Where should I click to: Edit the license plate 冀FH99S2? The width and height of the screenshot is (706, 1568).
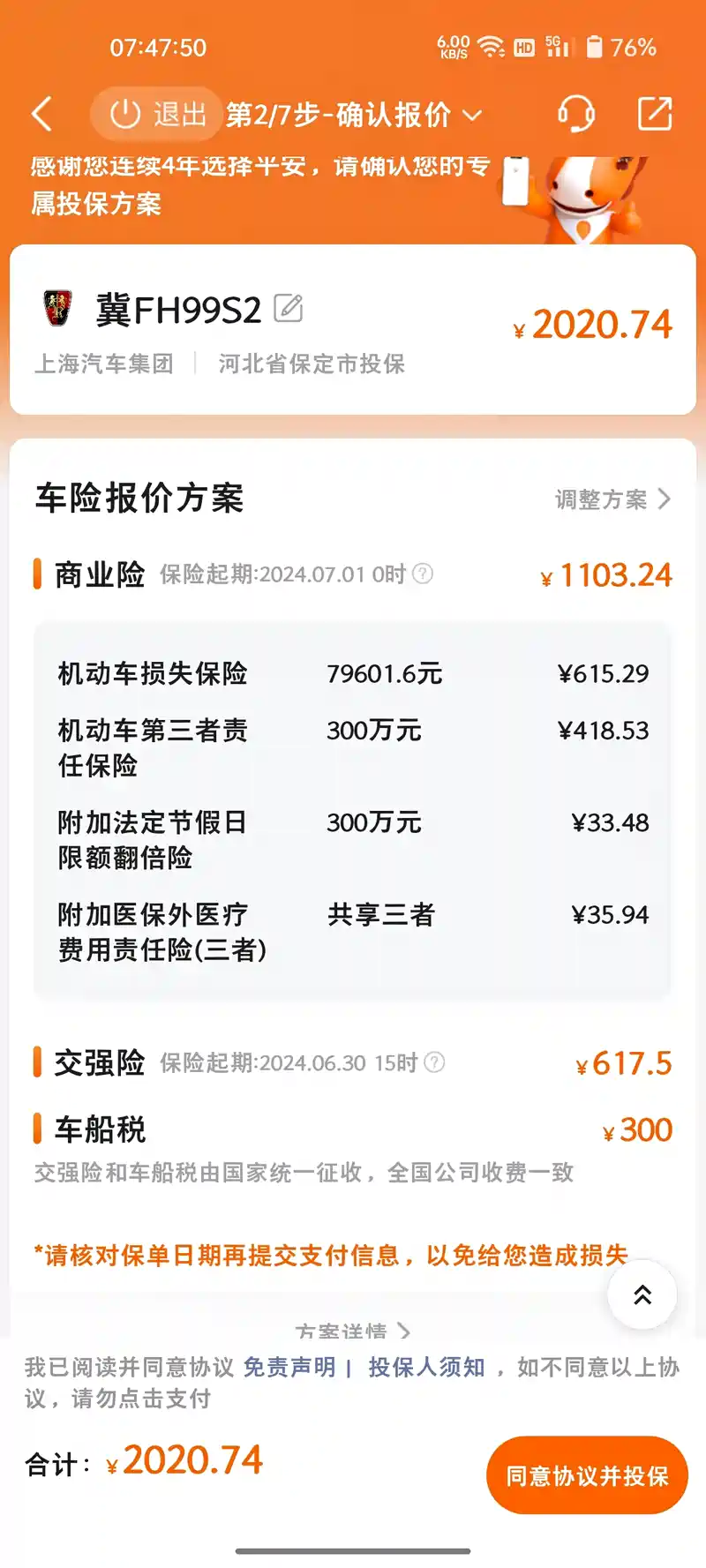(289, 308)
